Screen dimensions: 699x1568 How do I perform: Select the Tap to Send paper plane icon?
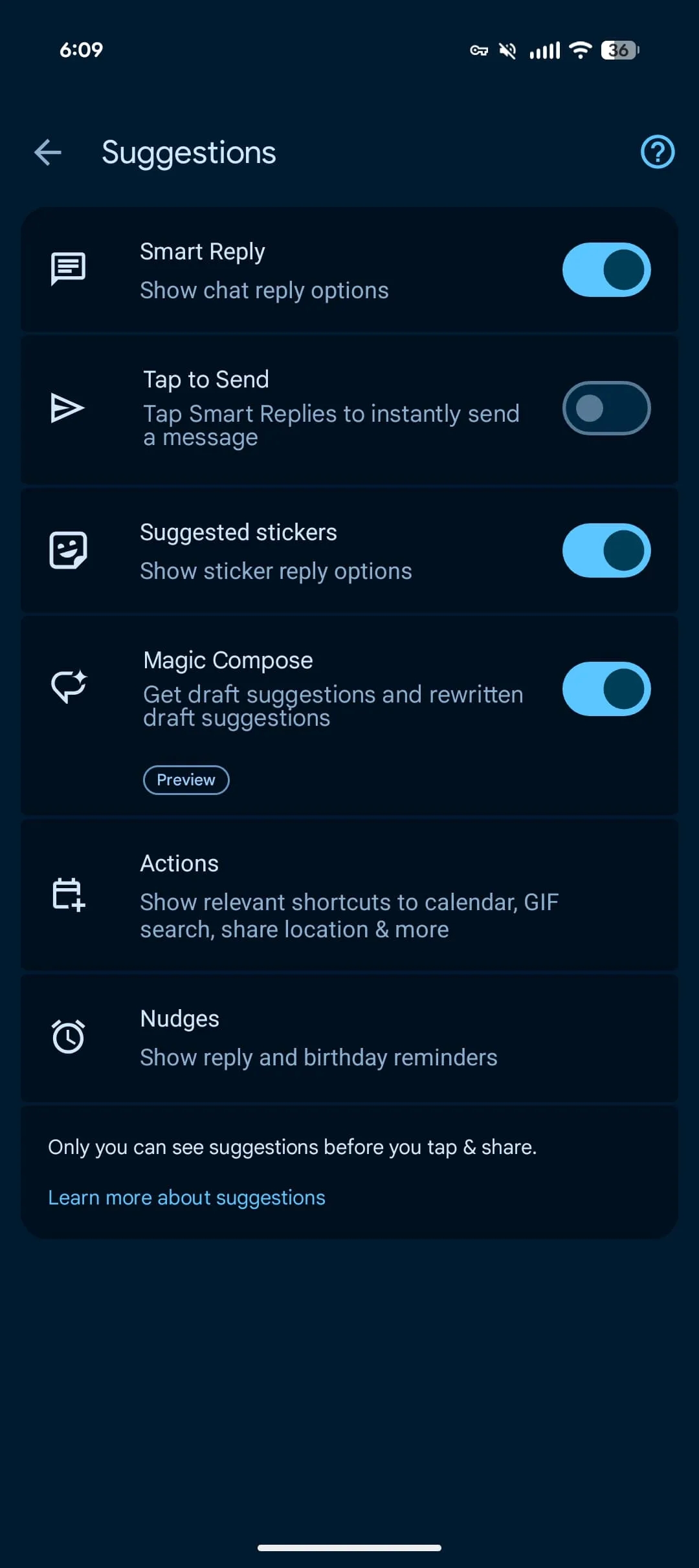coord(67,408)
